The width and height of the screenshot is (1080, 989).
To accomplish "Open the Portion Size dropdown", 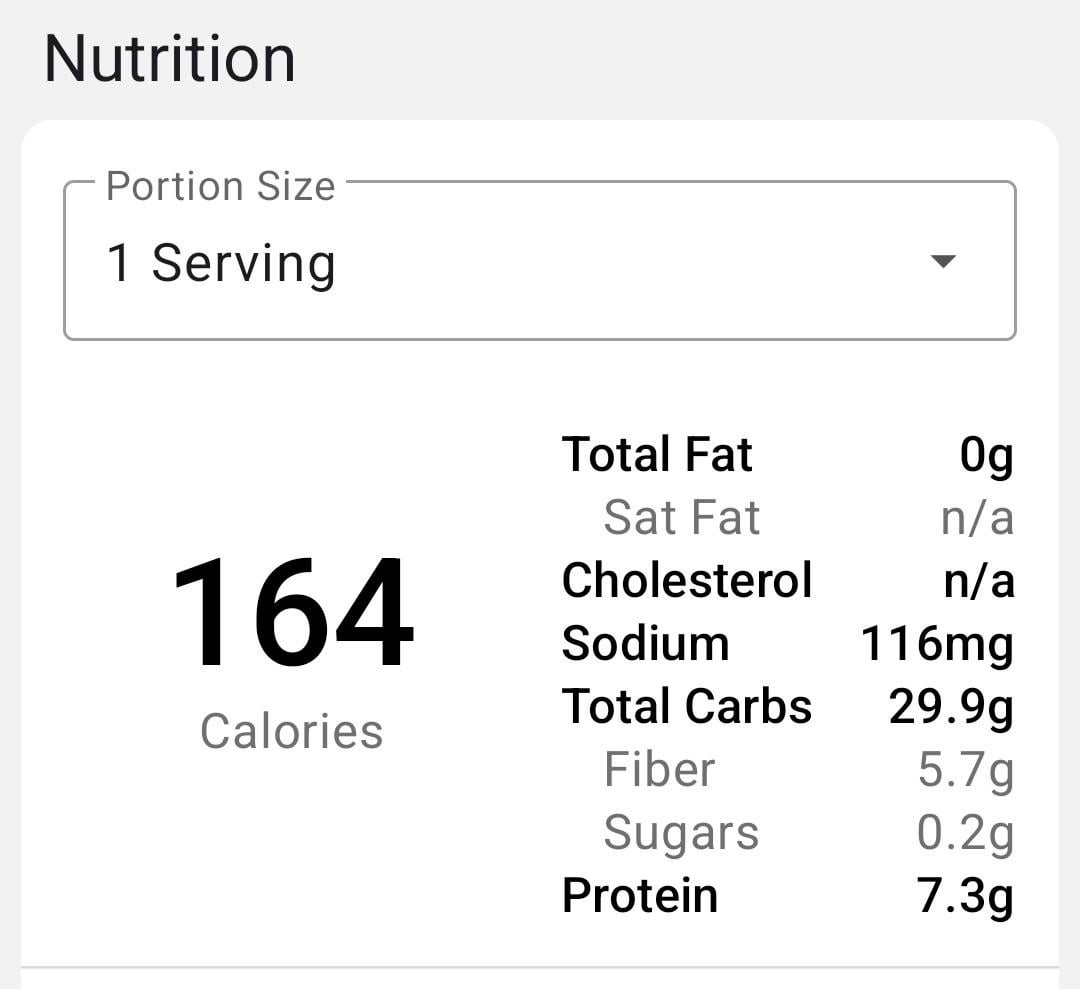I will (x=540, y=262).
